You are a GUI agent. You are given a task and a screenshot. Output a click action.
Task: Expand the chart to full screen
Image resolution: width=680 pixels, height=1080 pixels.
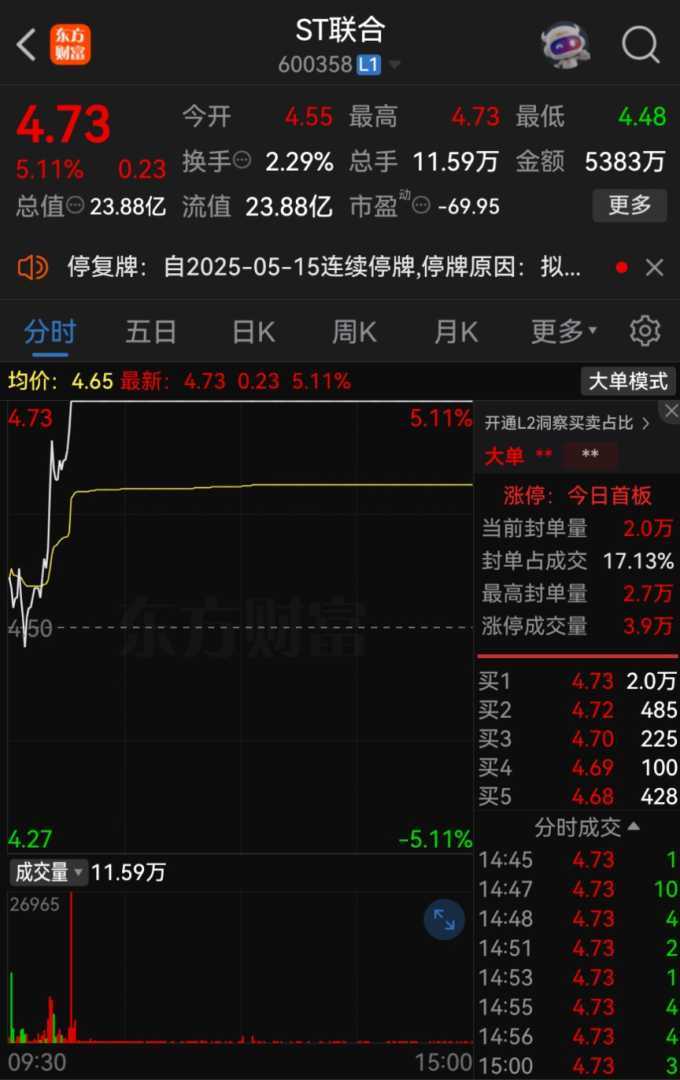click(444, 920)
